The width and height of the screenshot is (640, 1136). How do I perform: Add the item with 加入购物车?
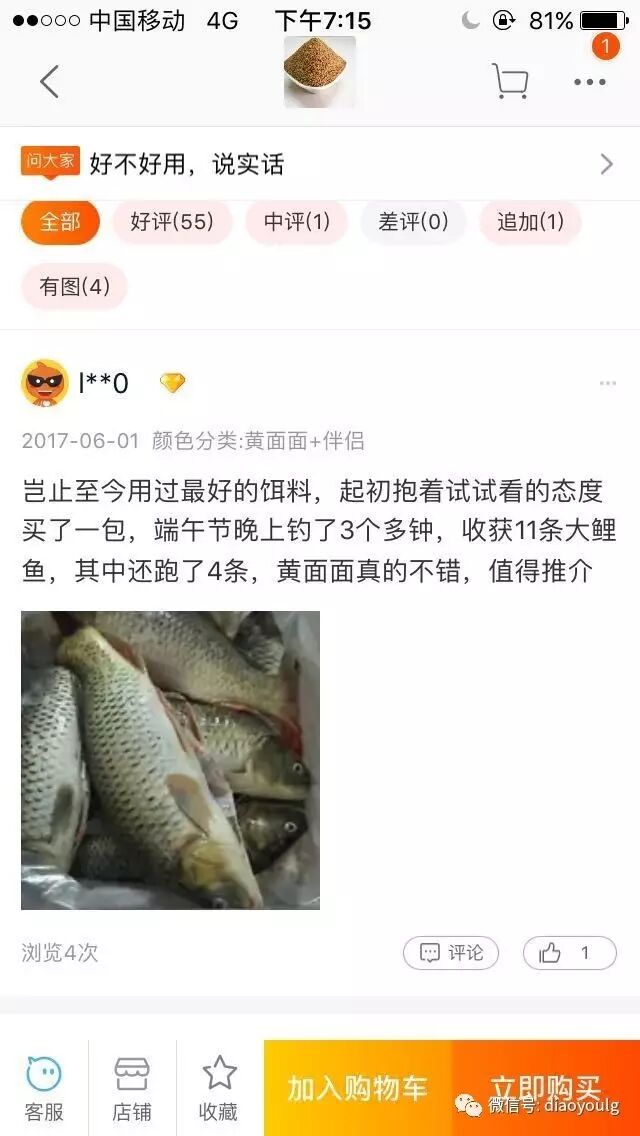tap(357, 1088)
